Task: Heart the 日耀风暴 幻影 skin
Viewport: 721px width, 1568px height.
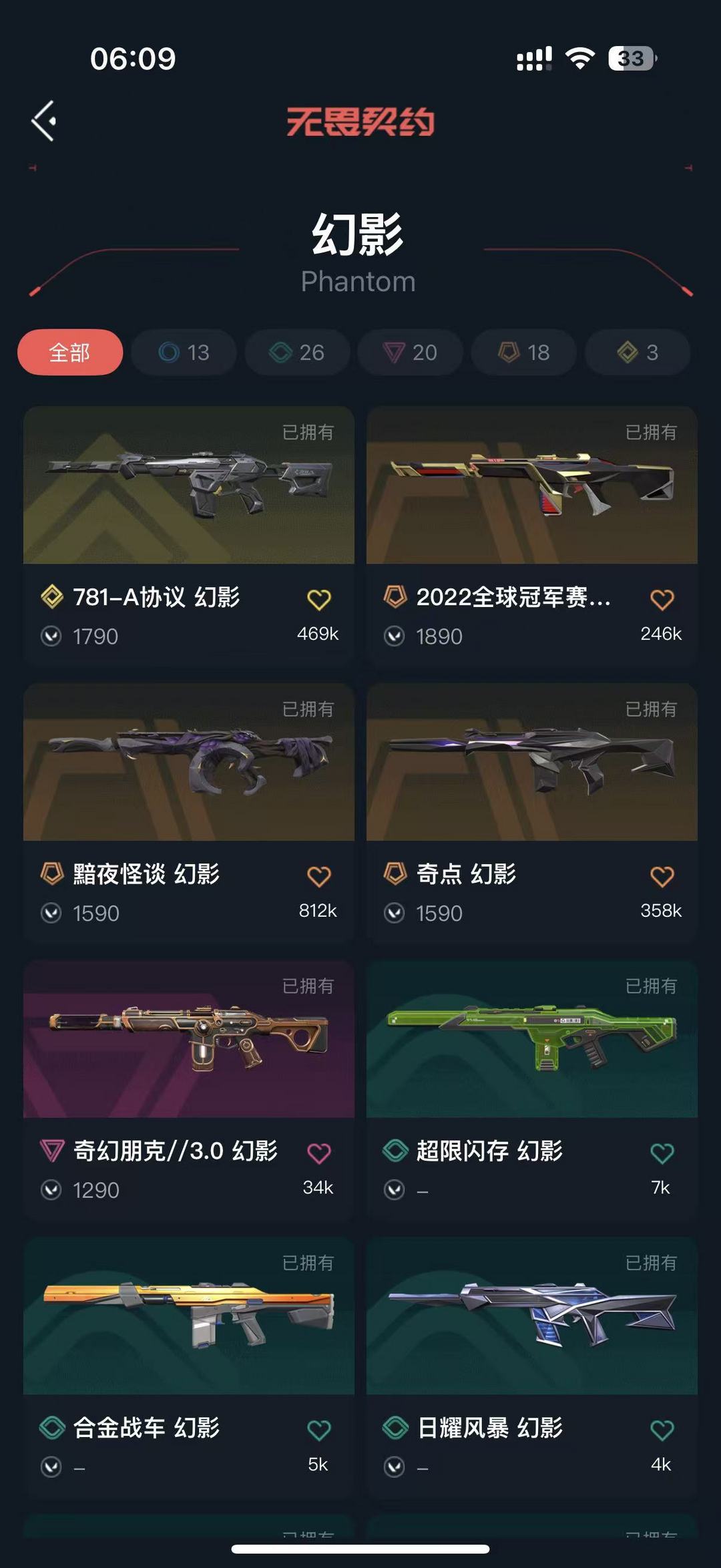Action: click(662, 1430)
